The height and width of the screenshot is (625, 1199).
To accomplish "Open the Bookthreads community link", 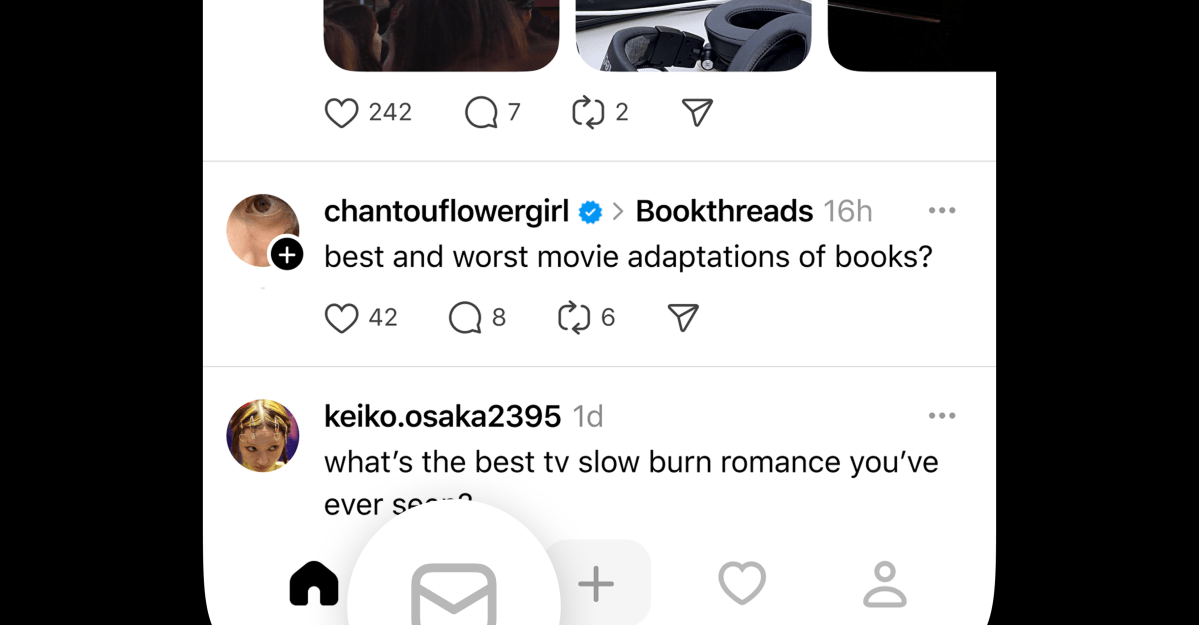I will 724,211.
